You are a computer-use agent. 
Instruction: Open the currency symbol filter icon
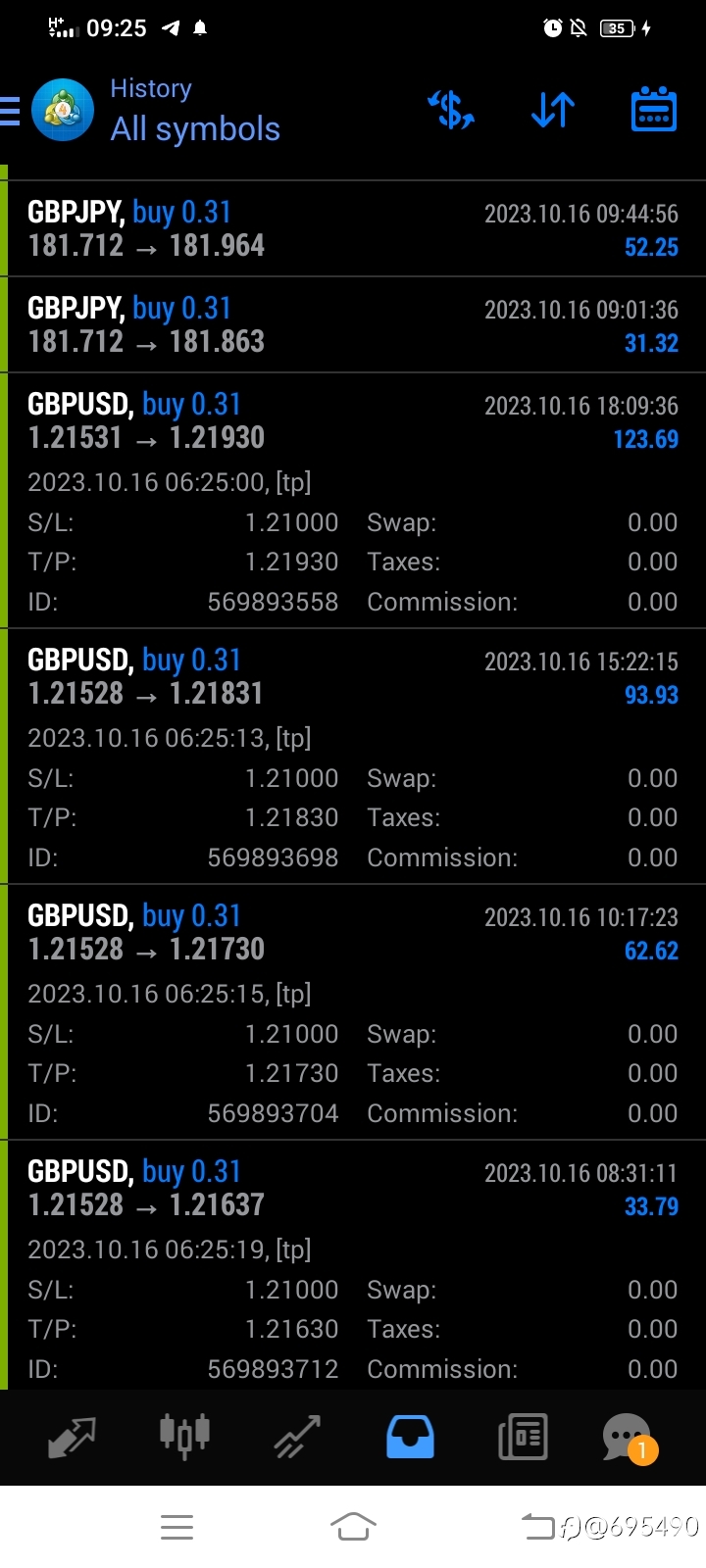click(452, 110)
